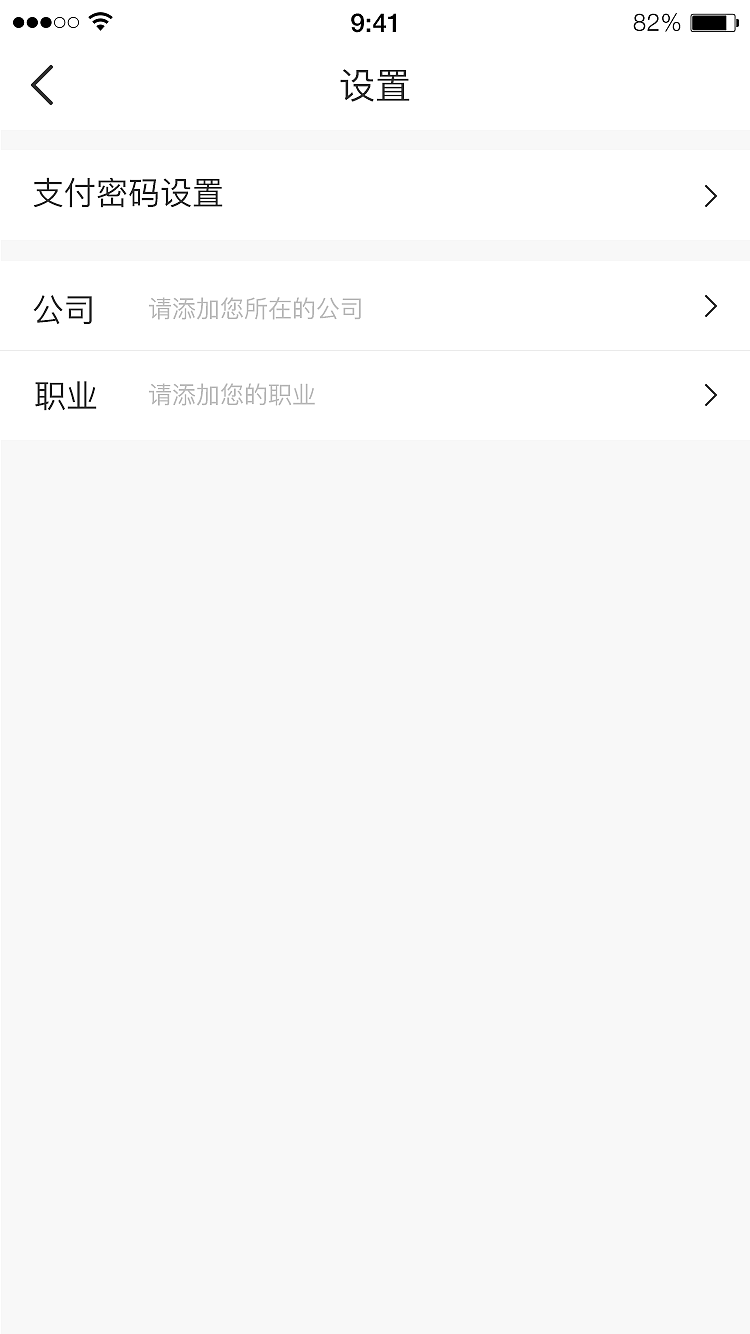This screenshot has width=750, height=1334.
Task: Expand the company information row
Action: point(375,306)
